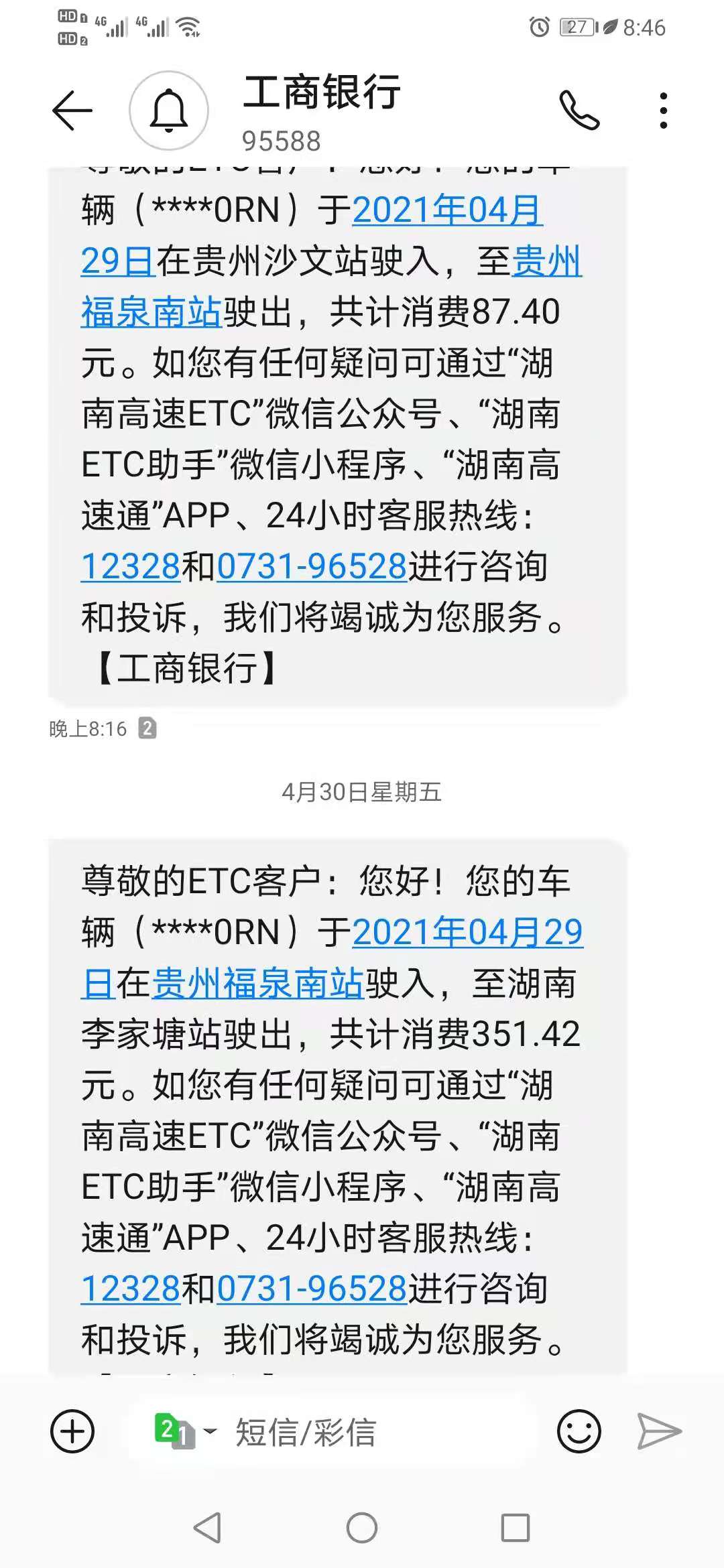The width and height of the screenshot is (724, 1568).
Task: Tap 0731-96528 link in the first message
Action: (x=312, y=567)
